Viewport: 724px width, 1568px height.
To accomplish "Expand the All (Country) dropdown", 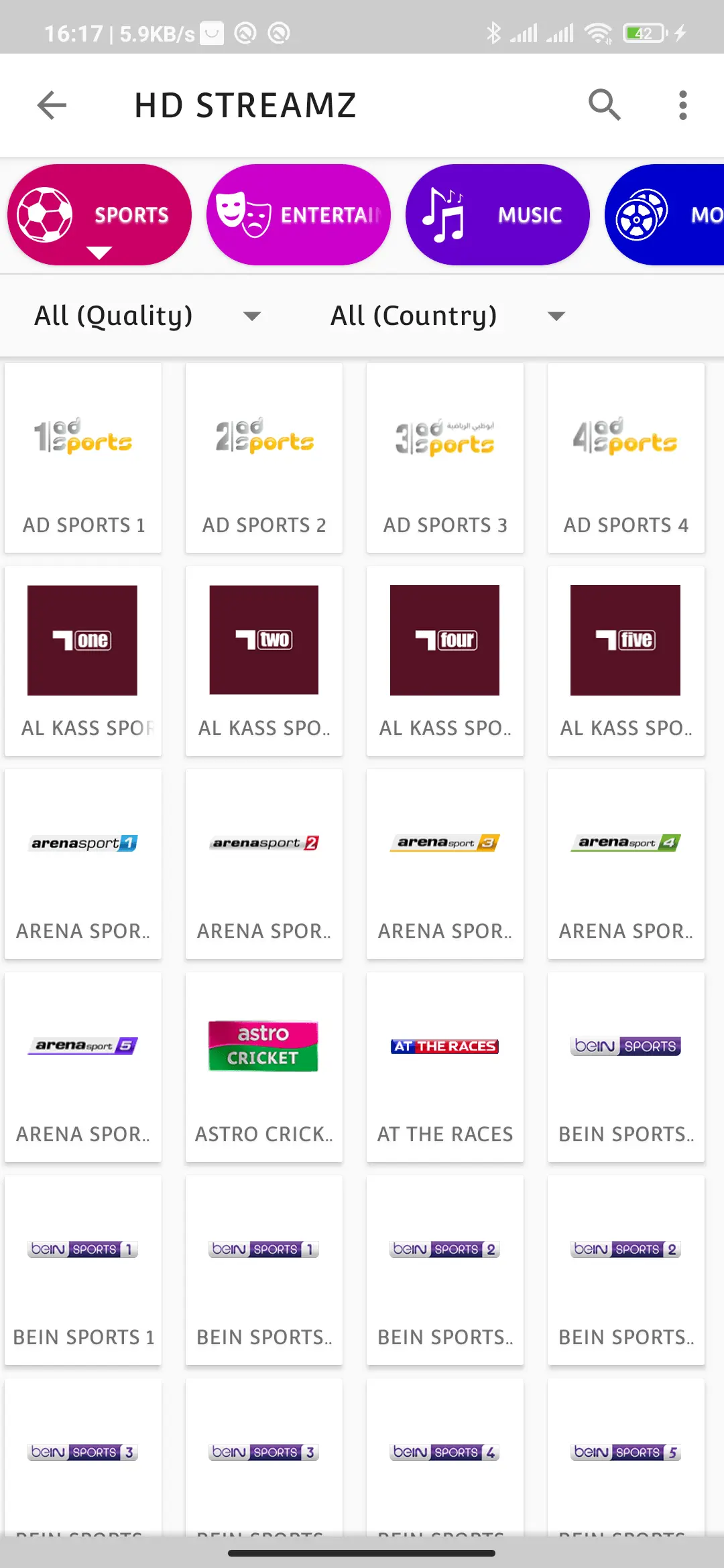I will [x=448, y=316].
